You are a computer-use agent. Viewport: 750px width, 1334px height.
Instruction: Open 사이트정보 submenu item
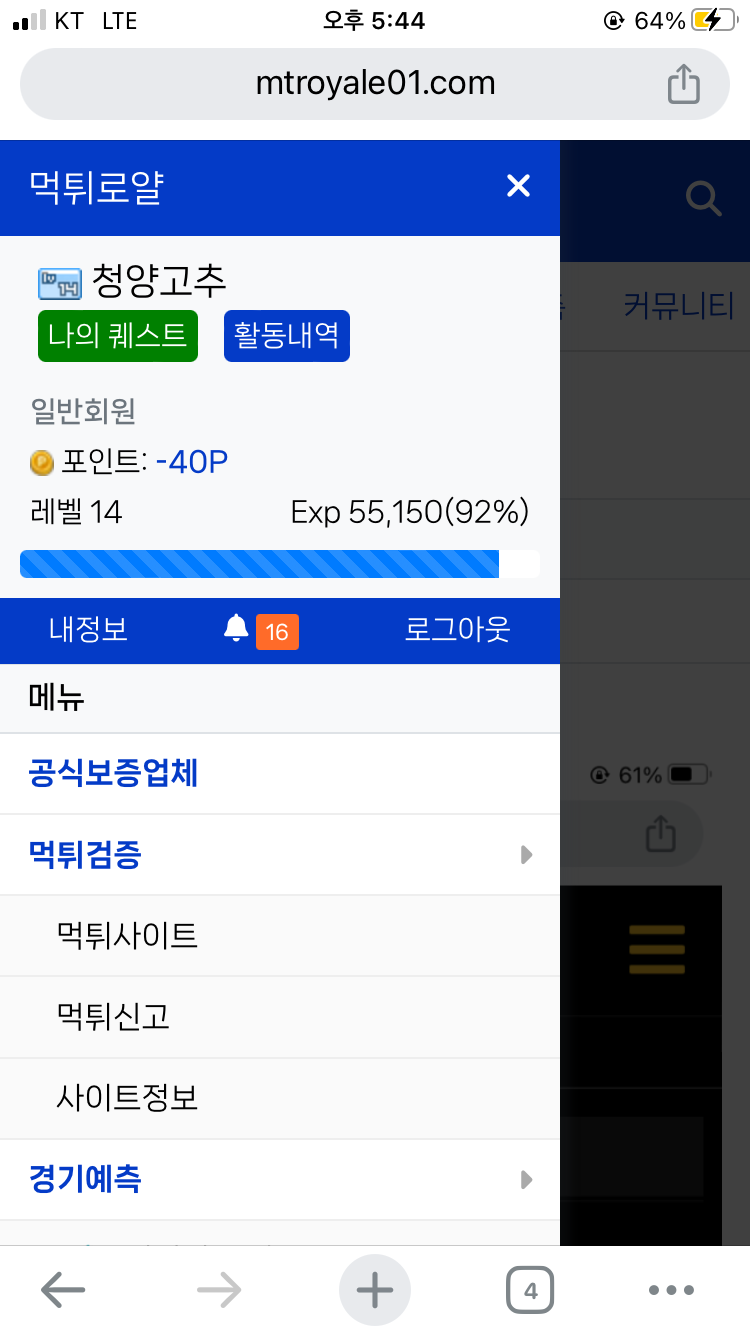(127, 1098)
